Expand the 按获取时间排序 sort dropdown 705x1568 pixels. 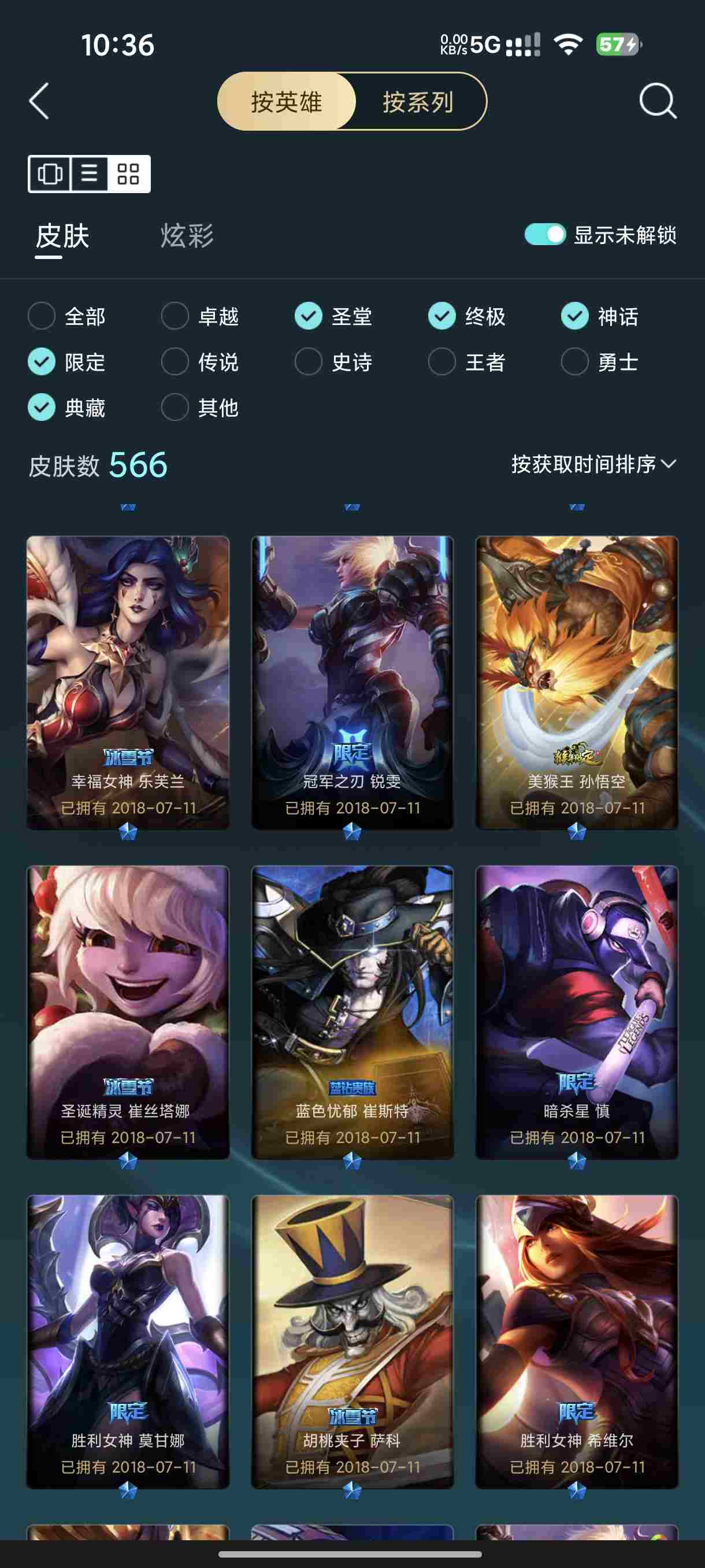[x=593, y=464]
